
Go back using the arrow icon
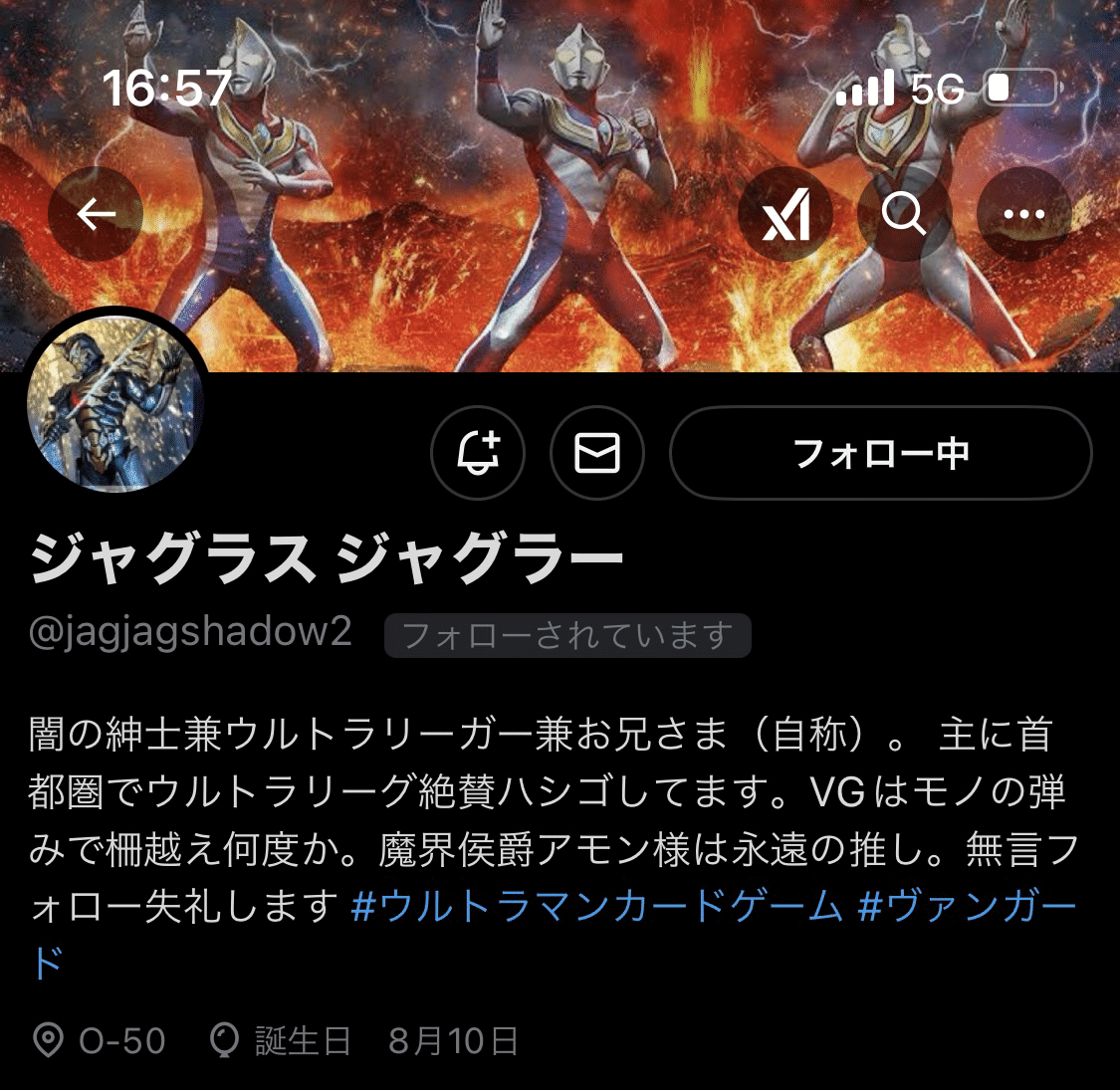(96, 214)
